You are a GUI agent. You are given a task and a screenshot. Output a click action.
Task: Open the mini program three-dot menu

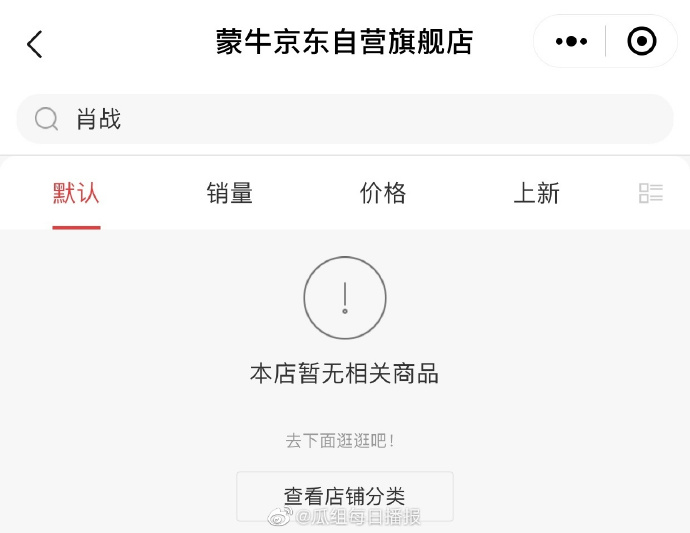coord(571,42)
